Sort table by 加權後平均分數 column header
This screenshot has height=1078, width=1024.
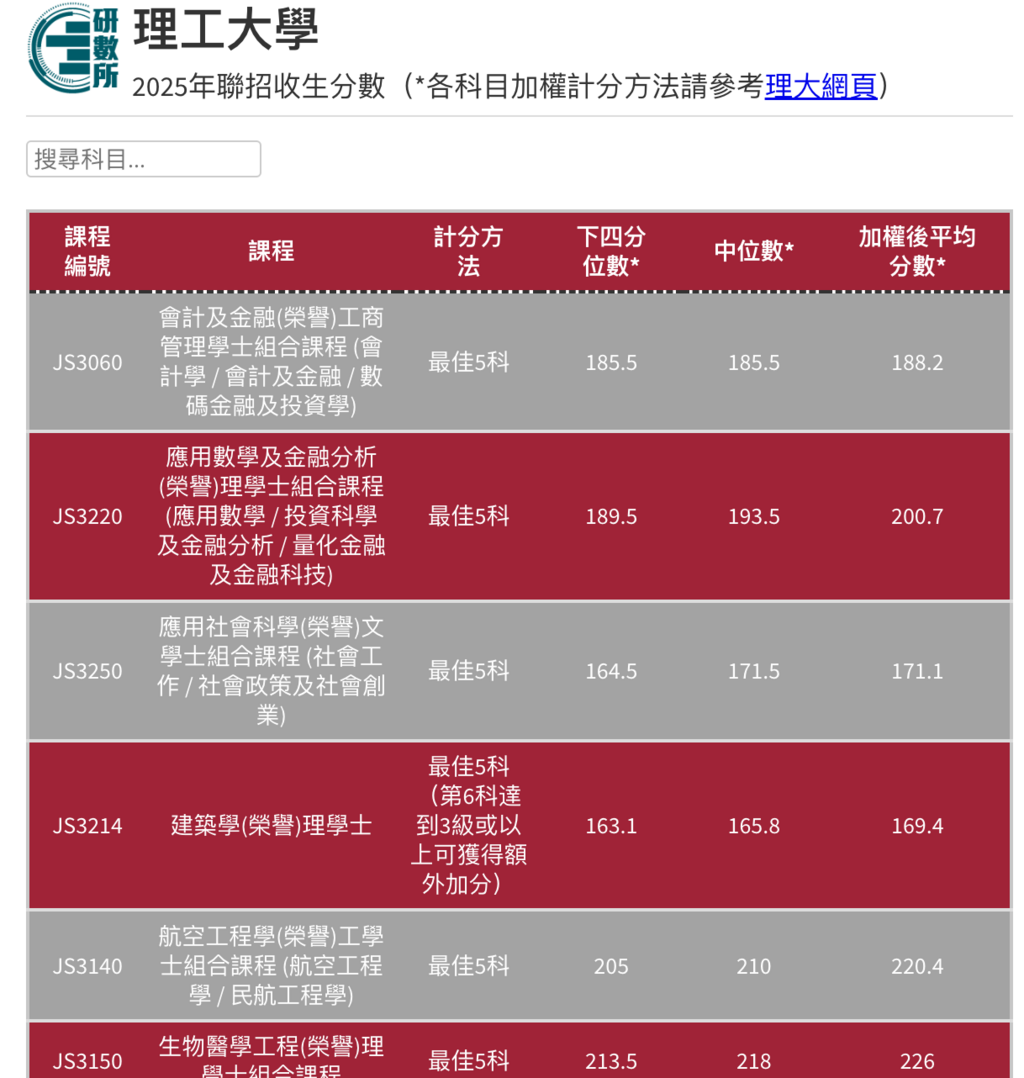click(x=916, y=250)
